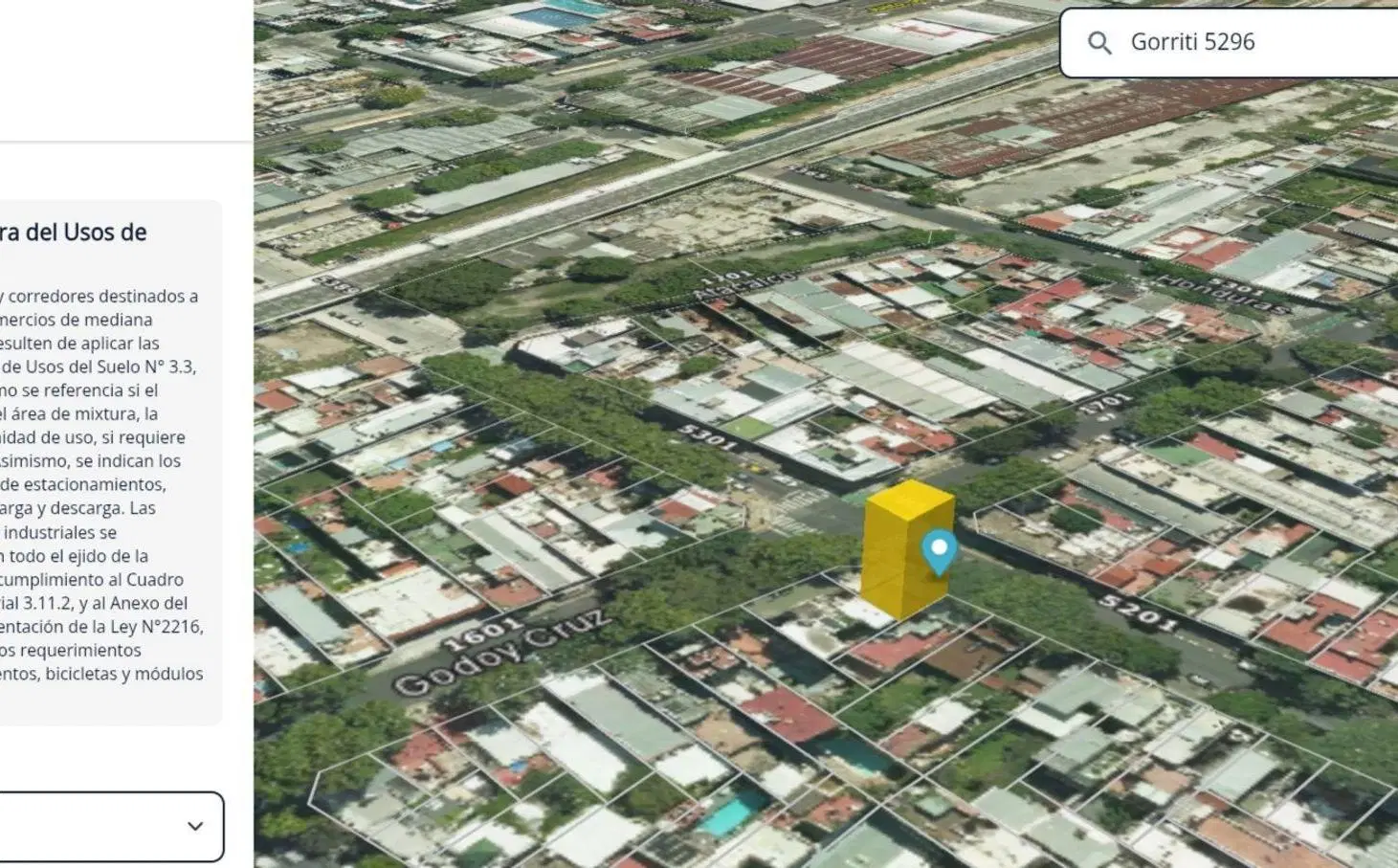
Task: Tap the blue location pin marker
Action: (x=939, y=551)
